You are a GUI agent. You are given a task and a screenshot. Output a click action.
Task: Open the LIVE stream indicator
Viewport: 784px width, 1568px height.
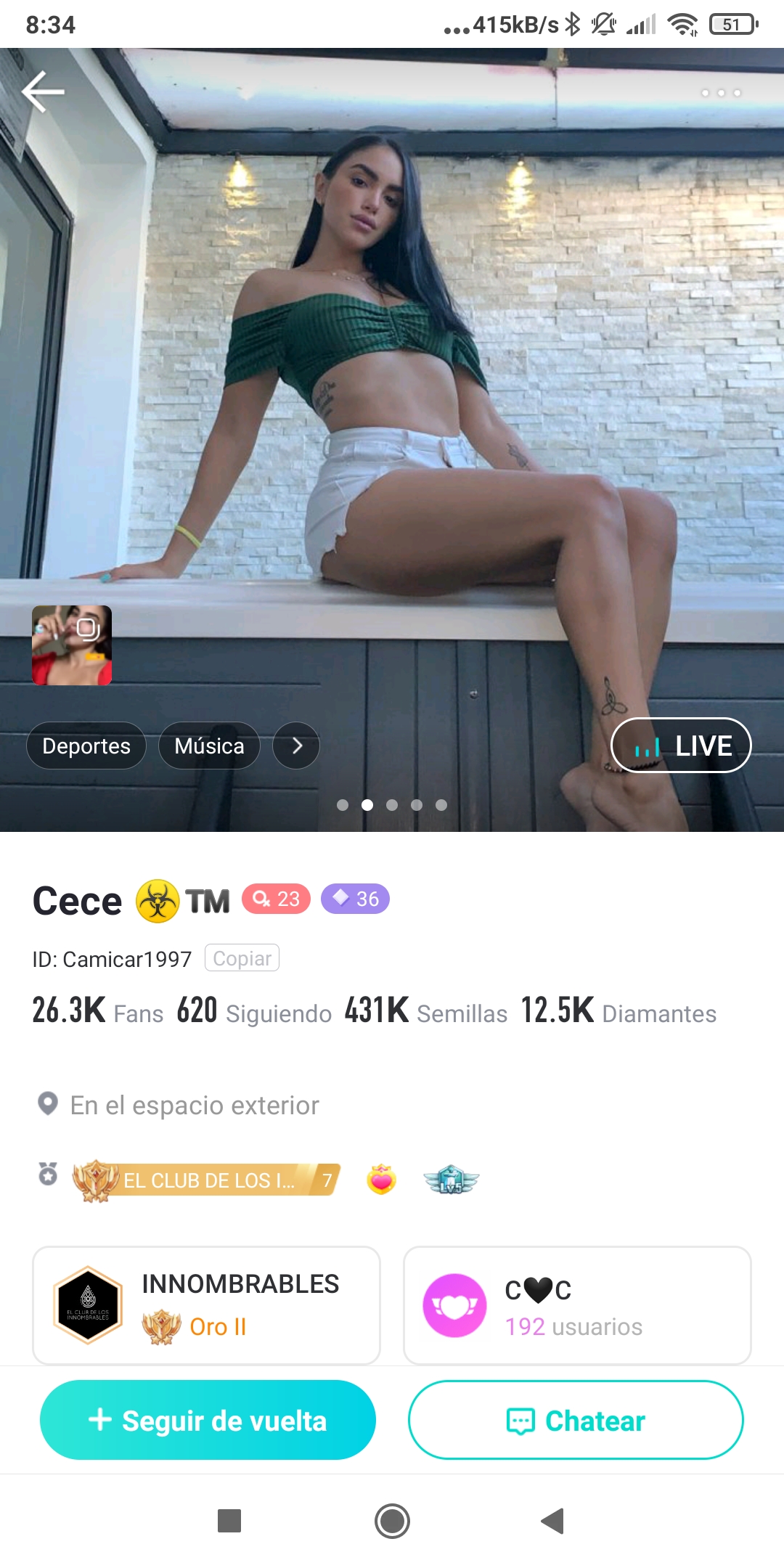pos(680,745)
